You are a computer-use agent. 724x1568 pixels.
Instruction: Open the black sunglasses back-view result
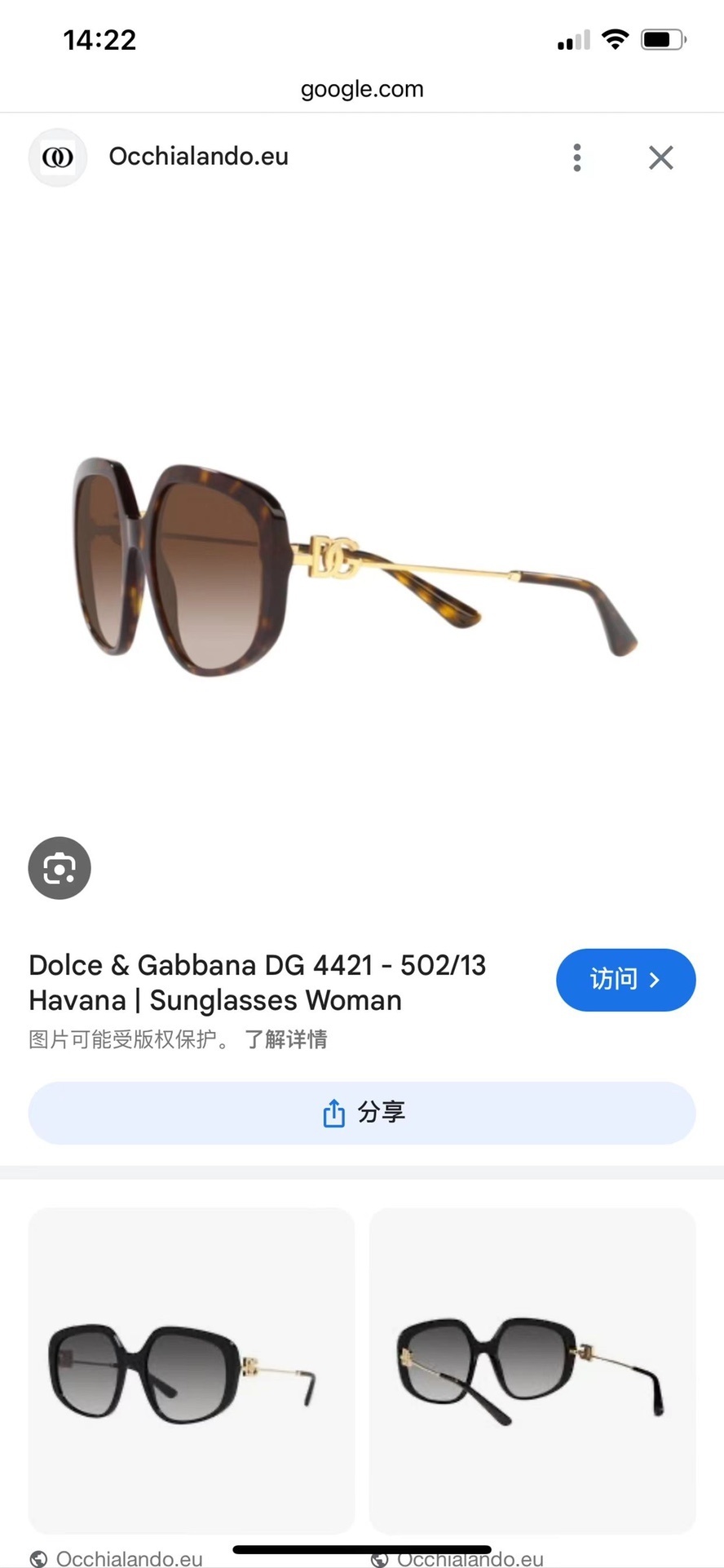[x=532, y=1371]
